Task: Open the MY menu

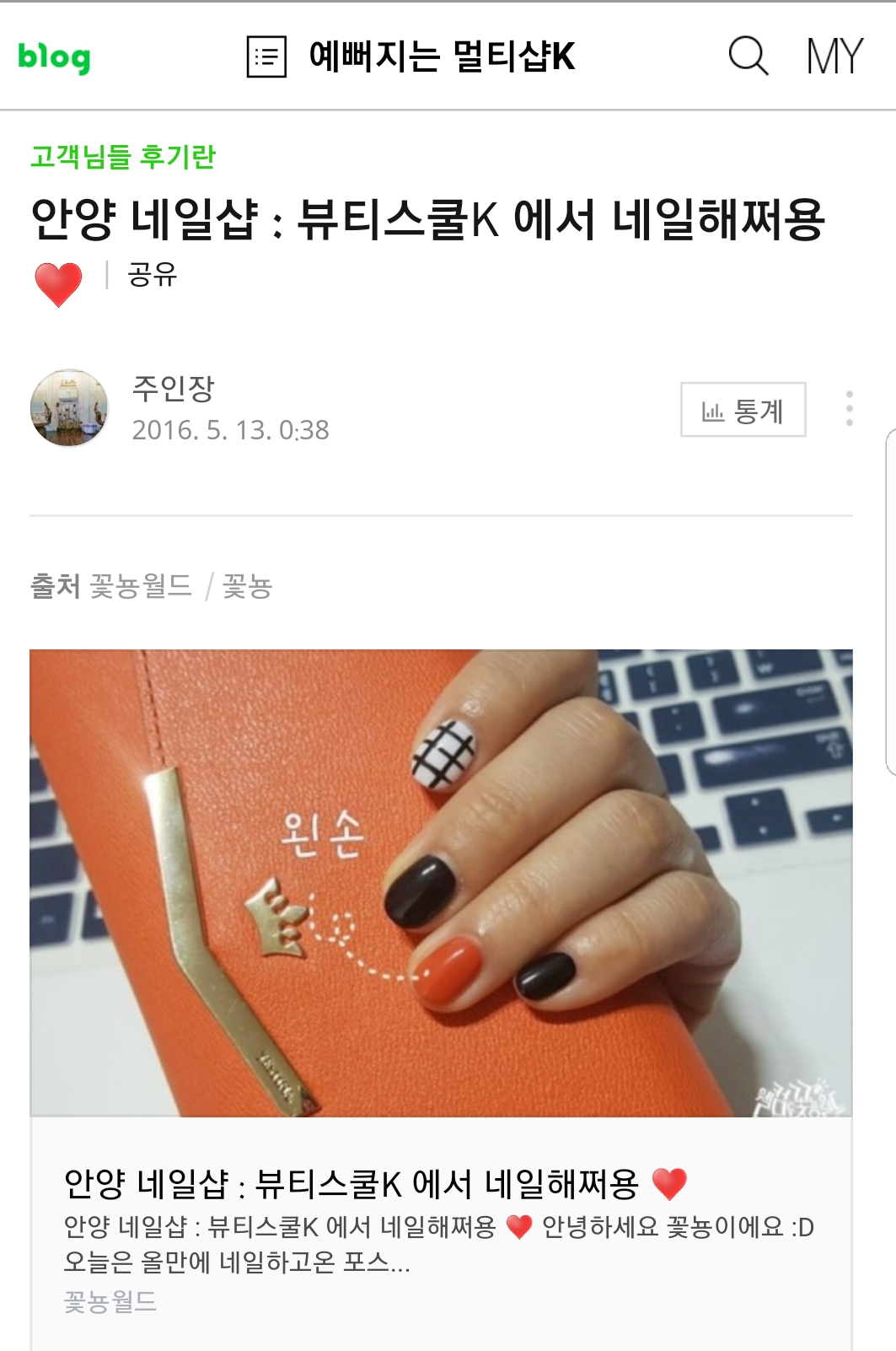Action: pos(834,57)
